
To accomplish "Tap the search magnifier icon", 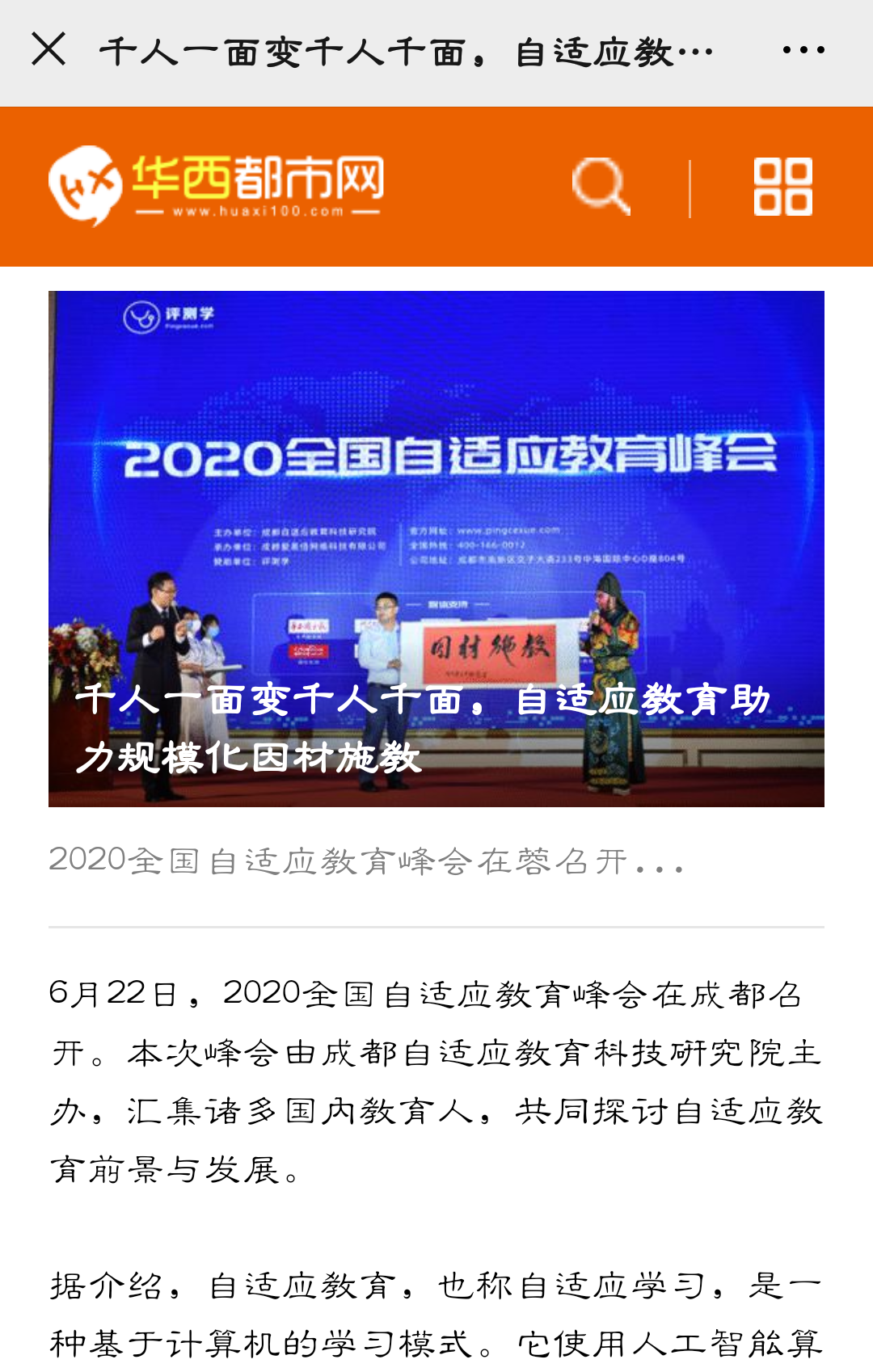I will (601, 187).
